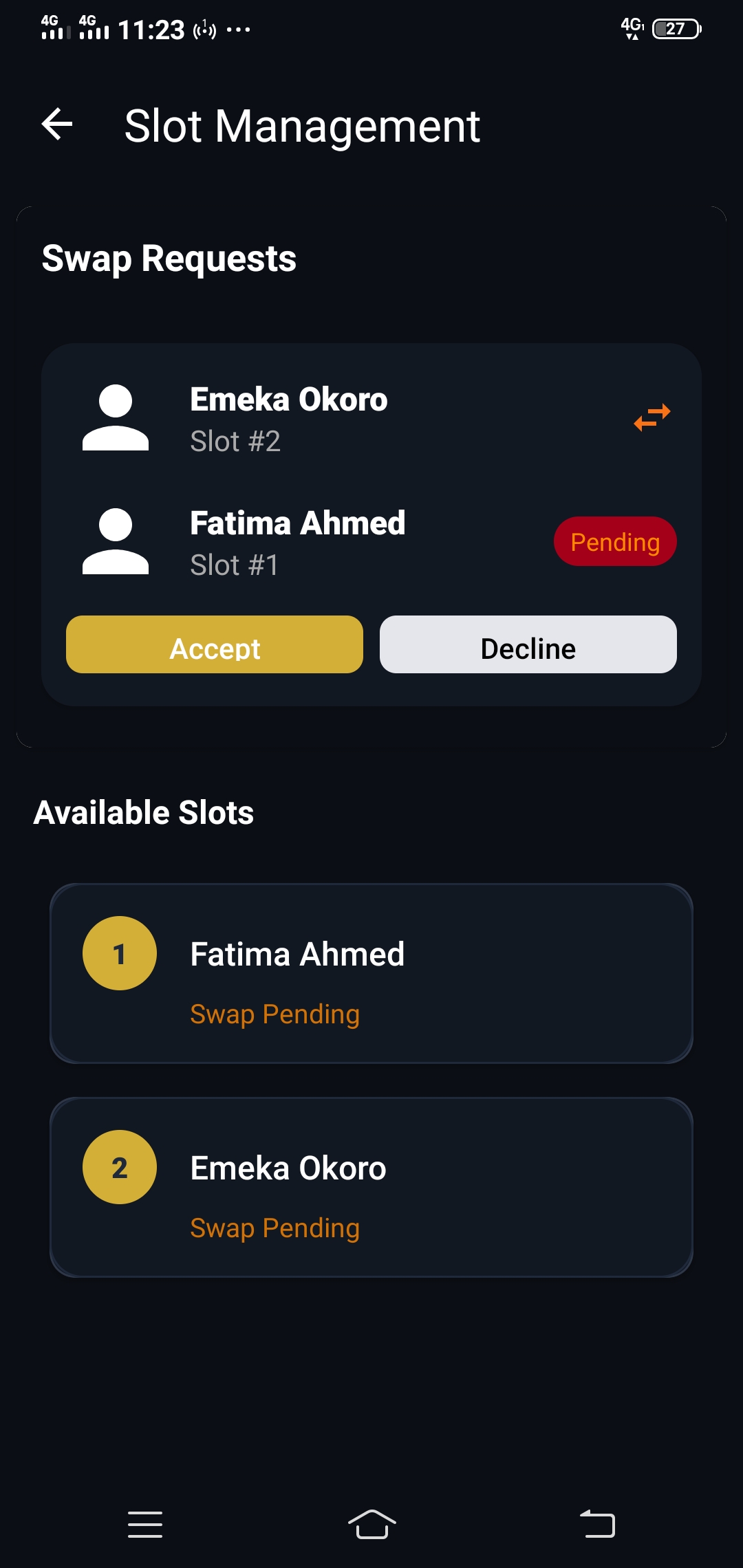Tap the slot number 2 badge
Image resolution: width=743 pixels, height=1568 pixels.
(x=119, y=1167)
